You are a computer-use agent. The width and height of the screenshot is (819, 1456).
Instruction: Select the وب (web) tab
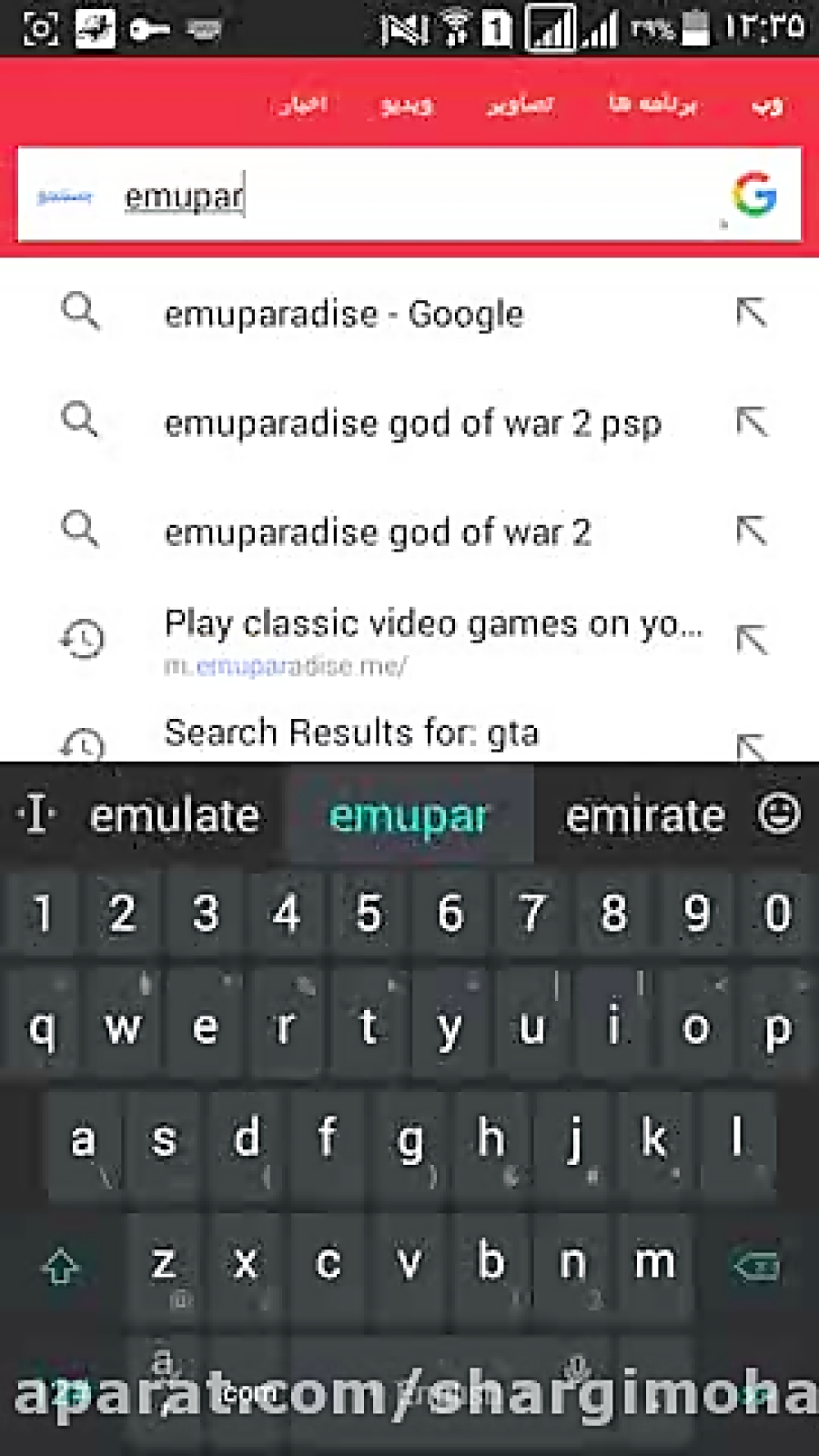point(766,106)
